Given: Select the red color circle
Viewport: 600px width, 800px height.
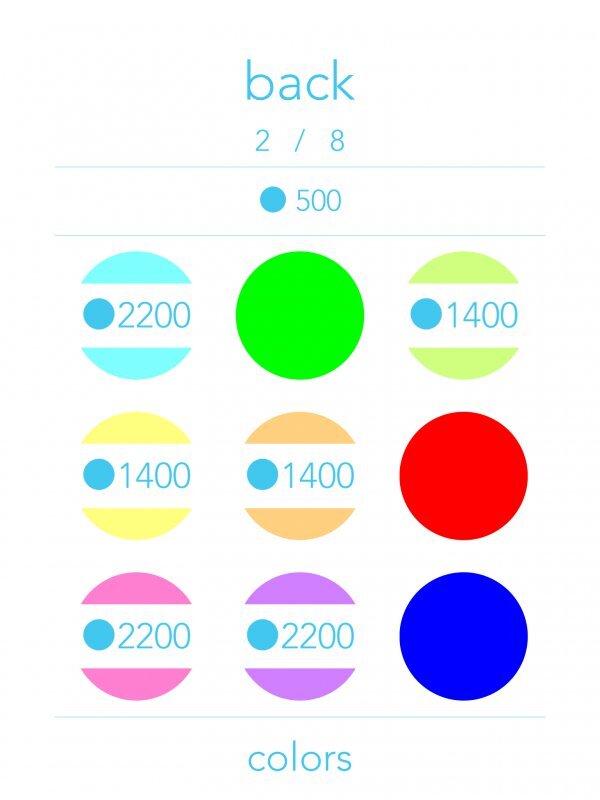Looking at the screenshot, I should click(463, 475).
